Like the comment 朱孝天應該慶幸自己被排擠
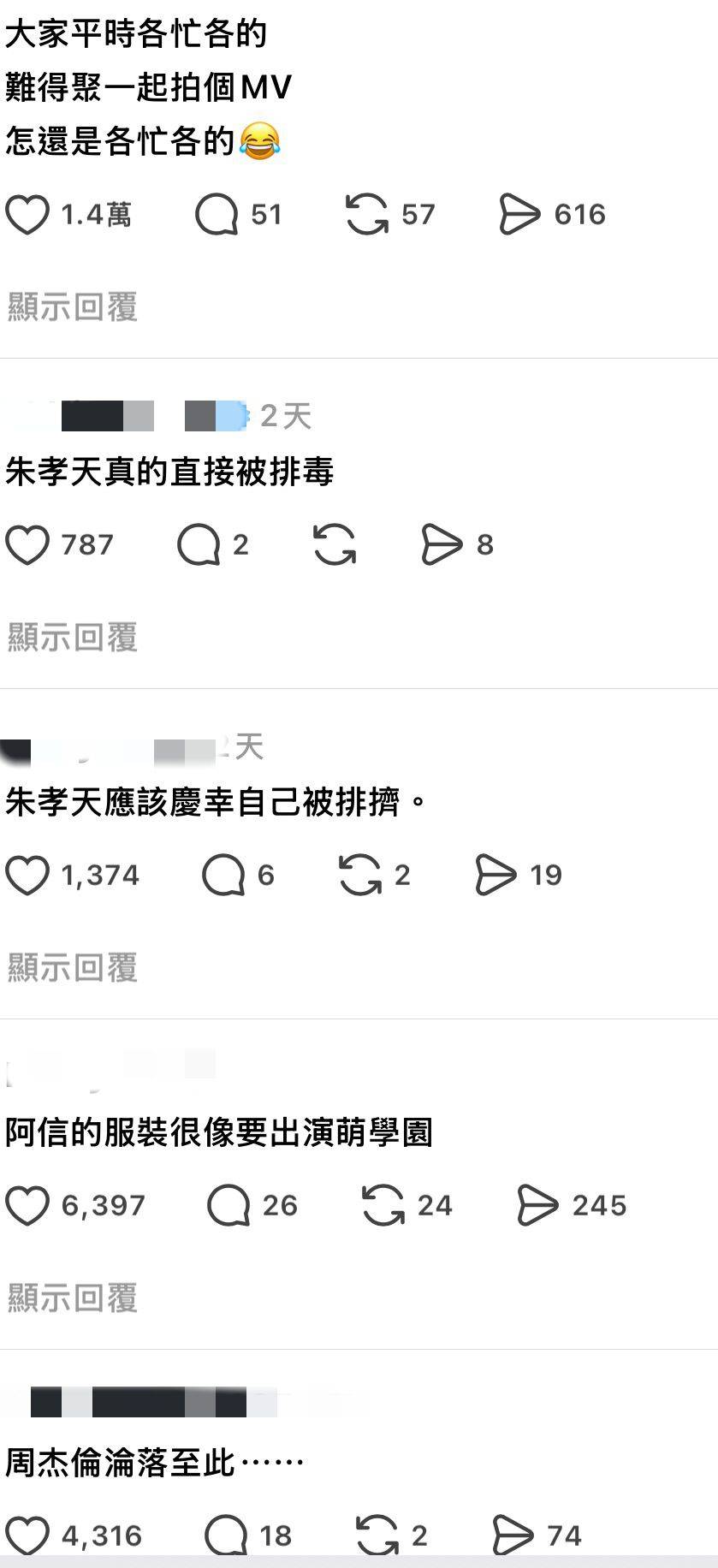 27,876
